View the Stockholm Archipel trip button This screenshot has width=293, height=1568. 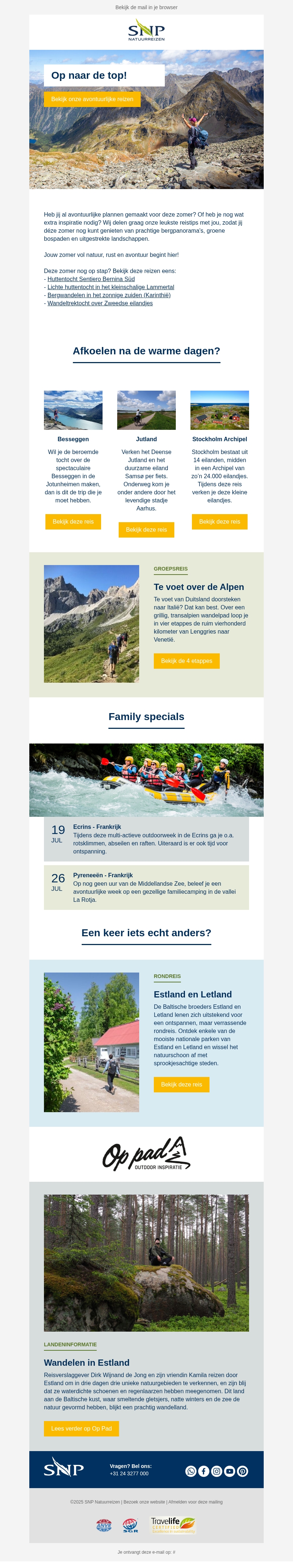[219, 522]
